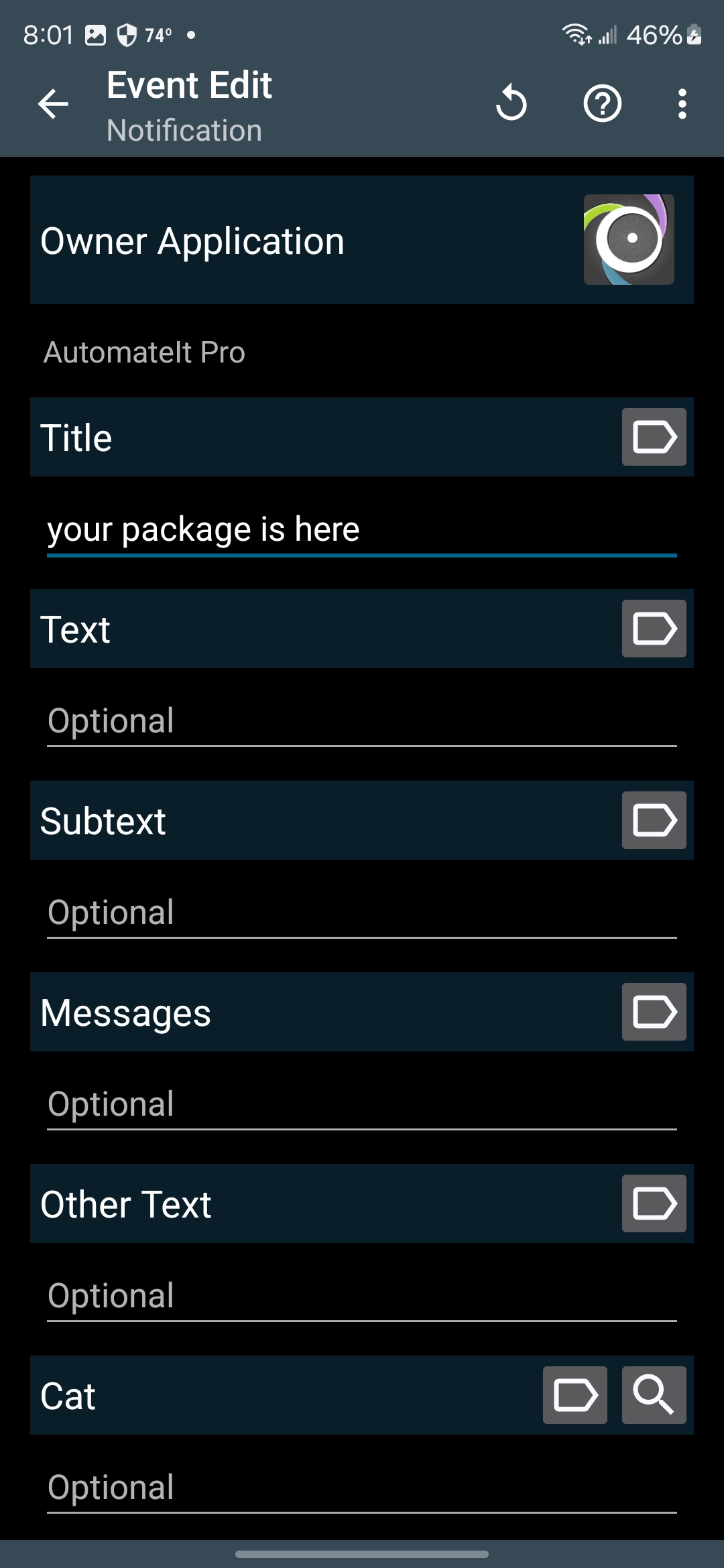Focus the Text optional input
724x1568 pixels.
coord(362,721)
